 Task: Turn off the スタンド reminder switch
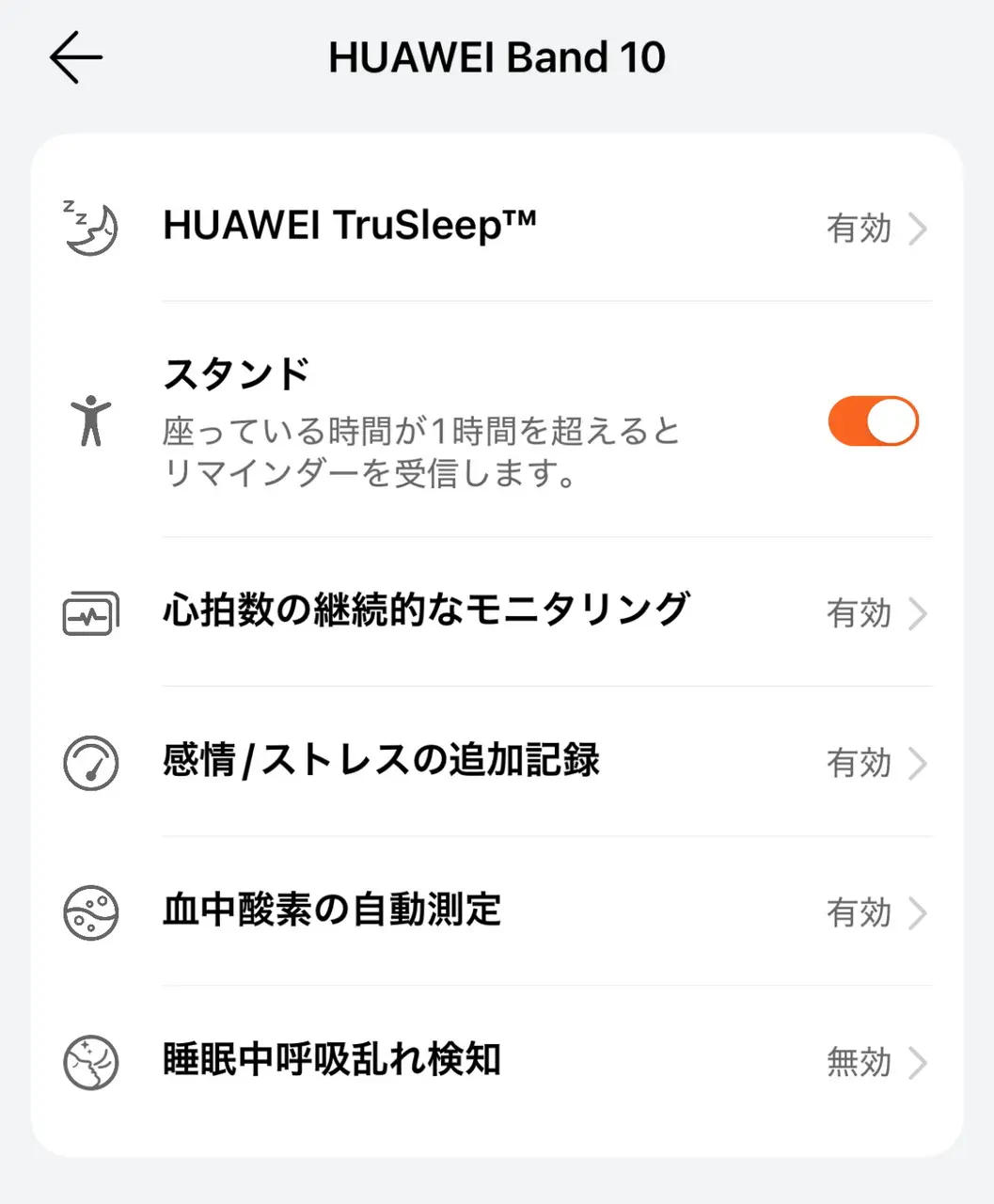coord(873,421)
